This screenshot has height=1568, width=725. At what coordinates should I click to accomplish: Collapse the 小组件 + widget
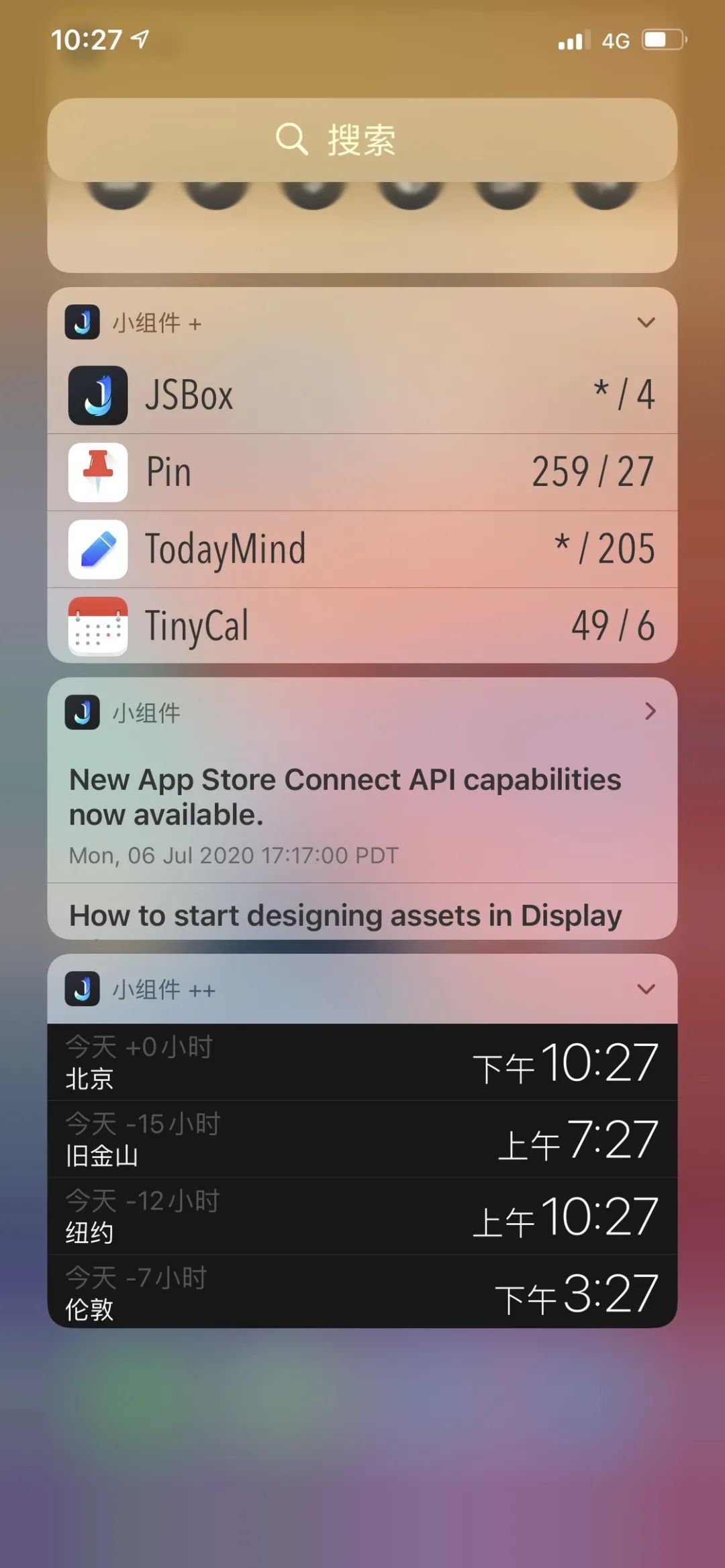[x=646, y=323]
